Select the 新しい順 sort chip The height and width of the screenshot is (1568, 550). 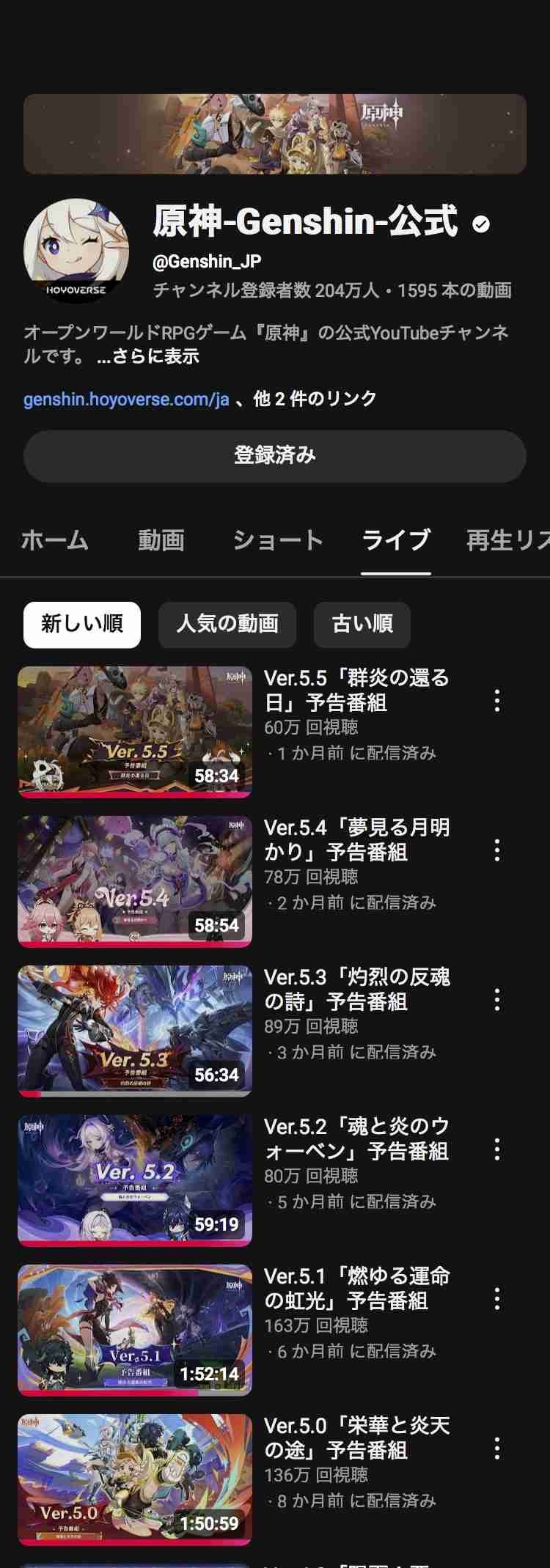click(81, 624)
